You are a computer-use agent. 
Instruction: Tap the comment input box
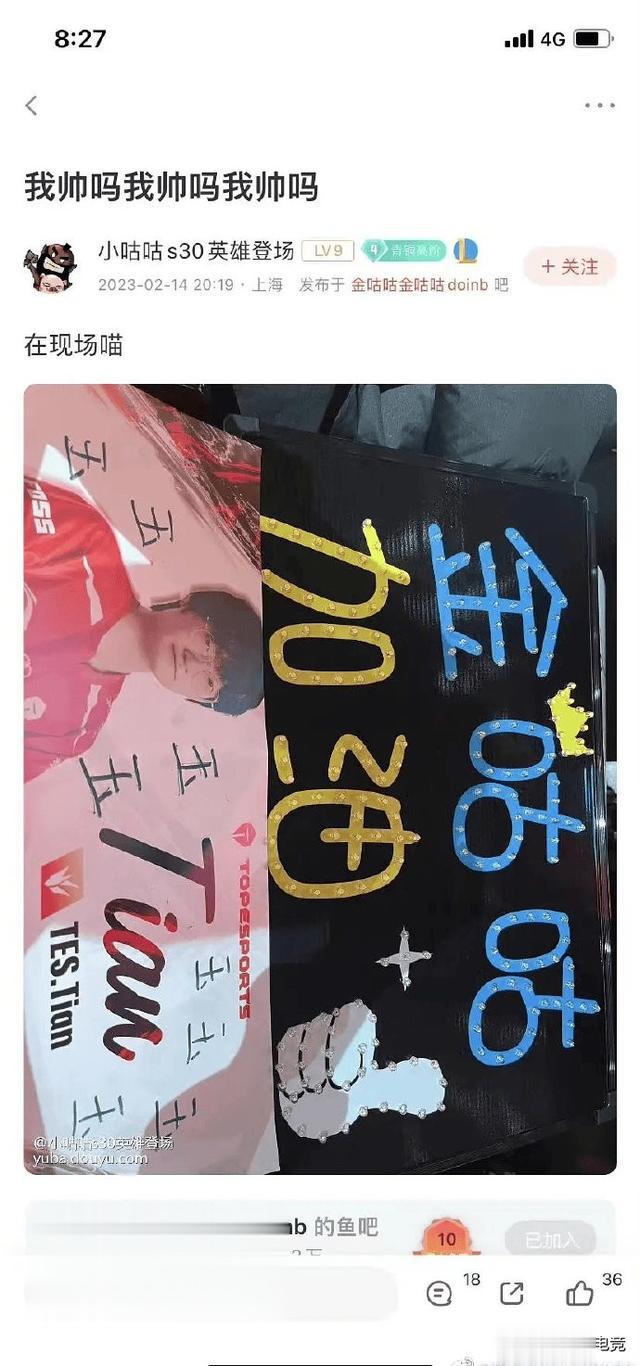point(210,1293)
